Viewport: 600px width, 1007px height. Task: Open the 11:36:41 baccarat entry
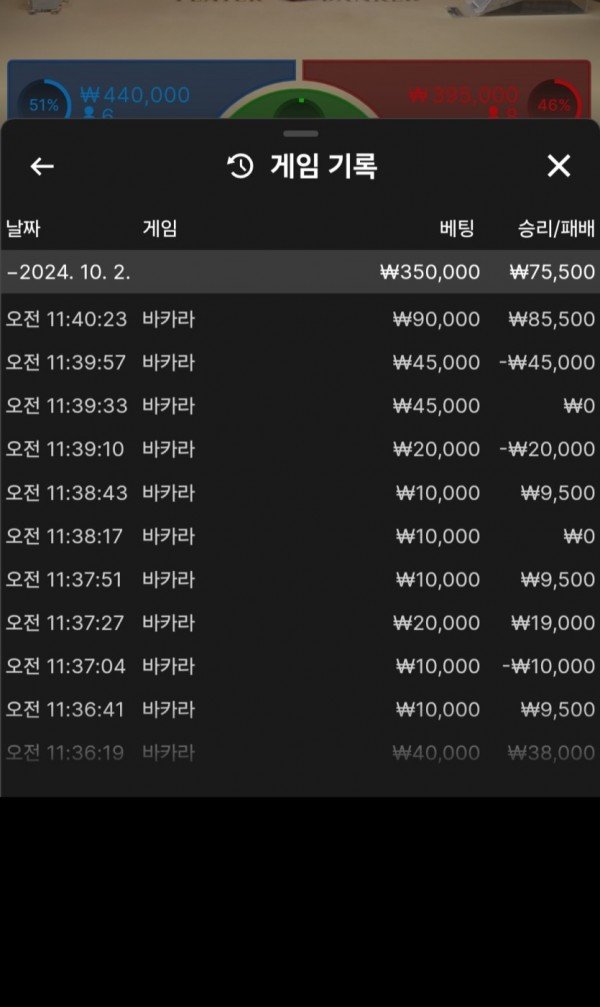point(300,710)
